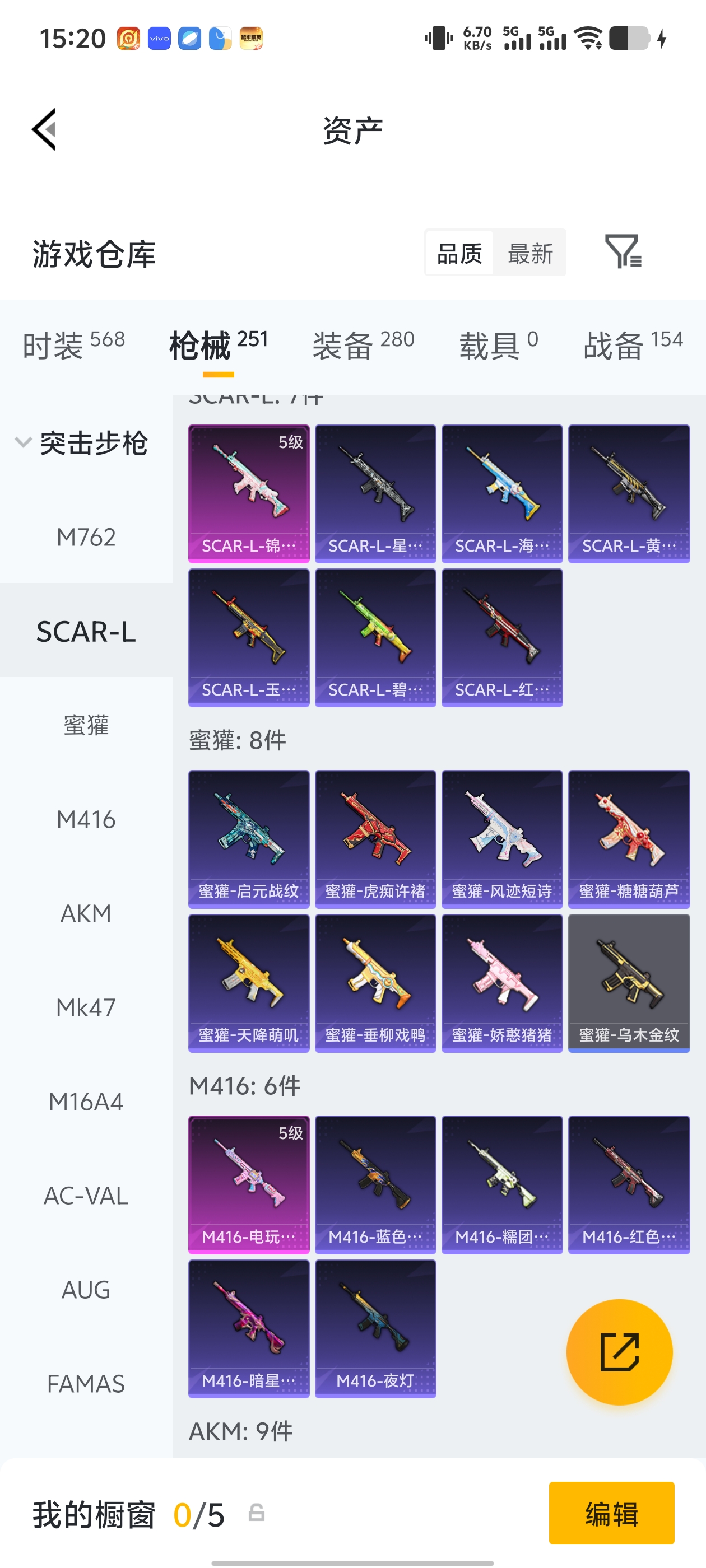Open the filter icon next to 最新

click(623, 251)
